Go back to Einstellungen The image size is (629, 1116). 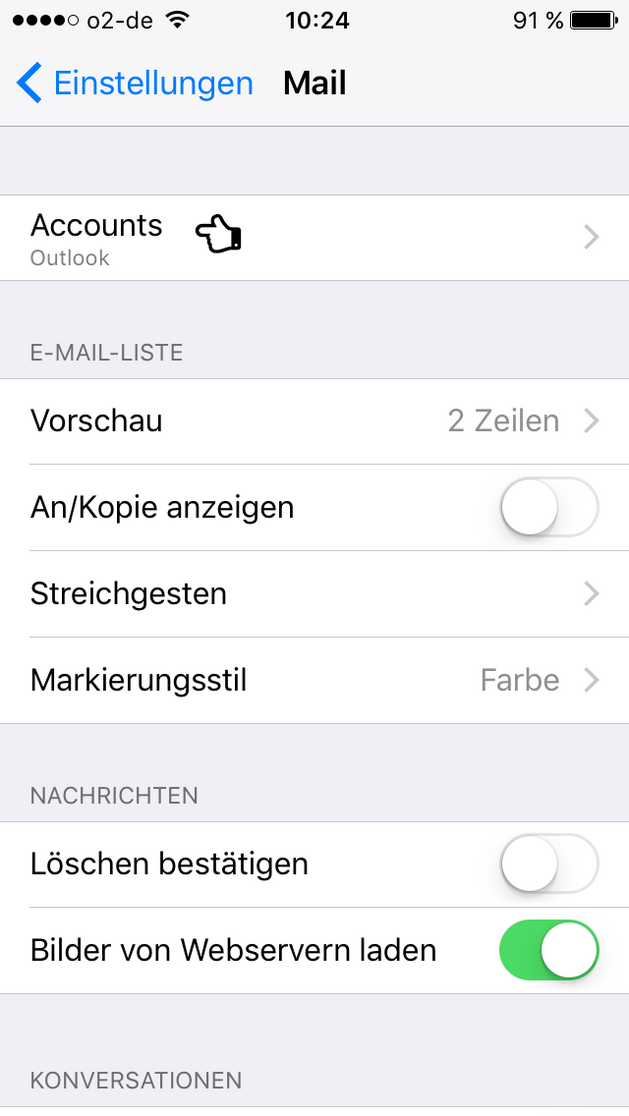[134, 83]
